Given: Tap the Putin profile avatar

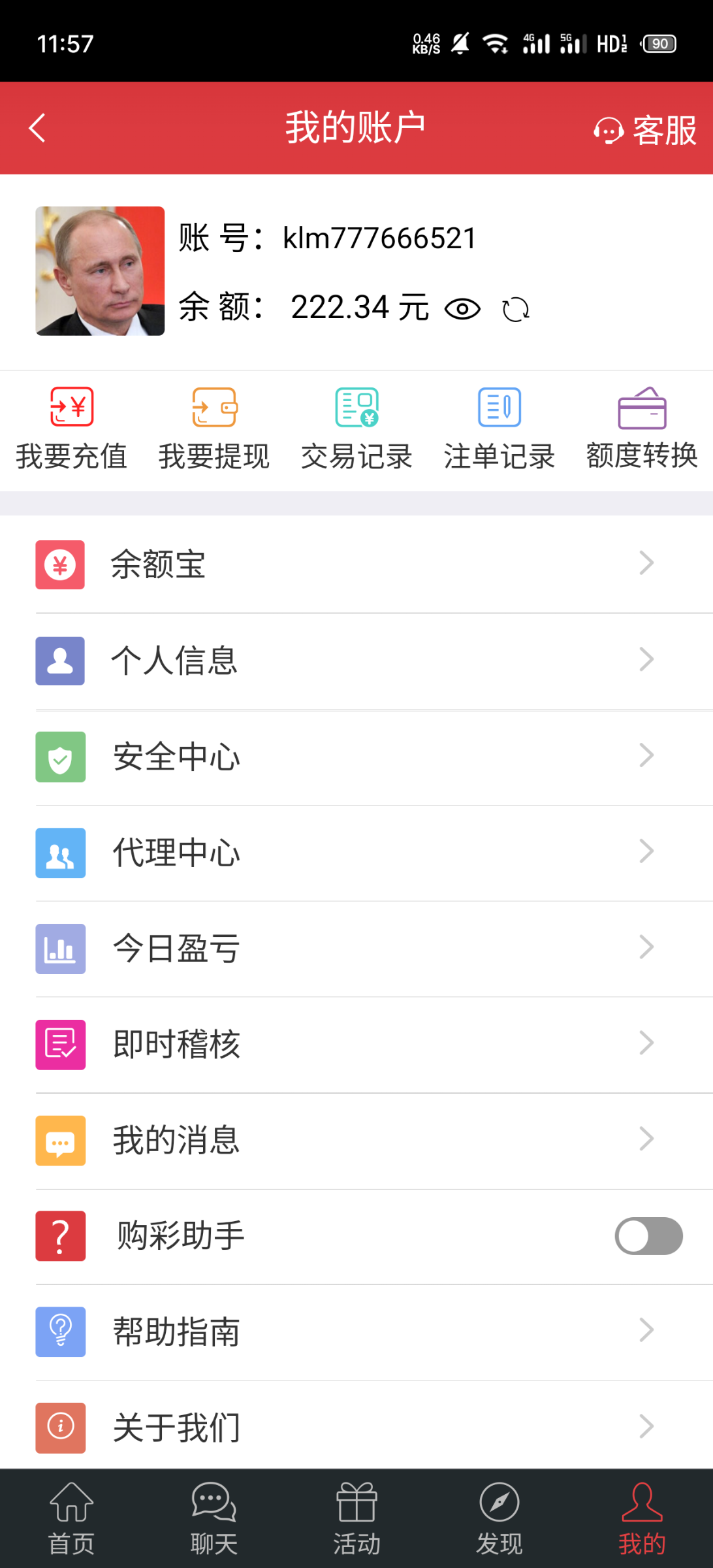Looking at the screenshot, I should click(x=99, y=271).
